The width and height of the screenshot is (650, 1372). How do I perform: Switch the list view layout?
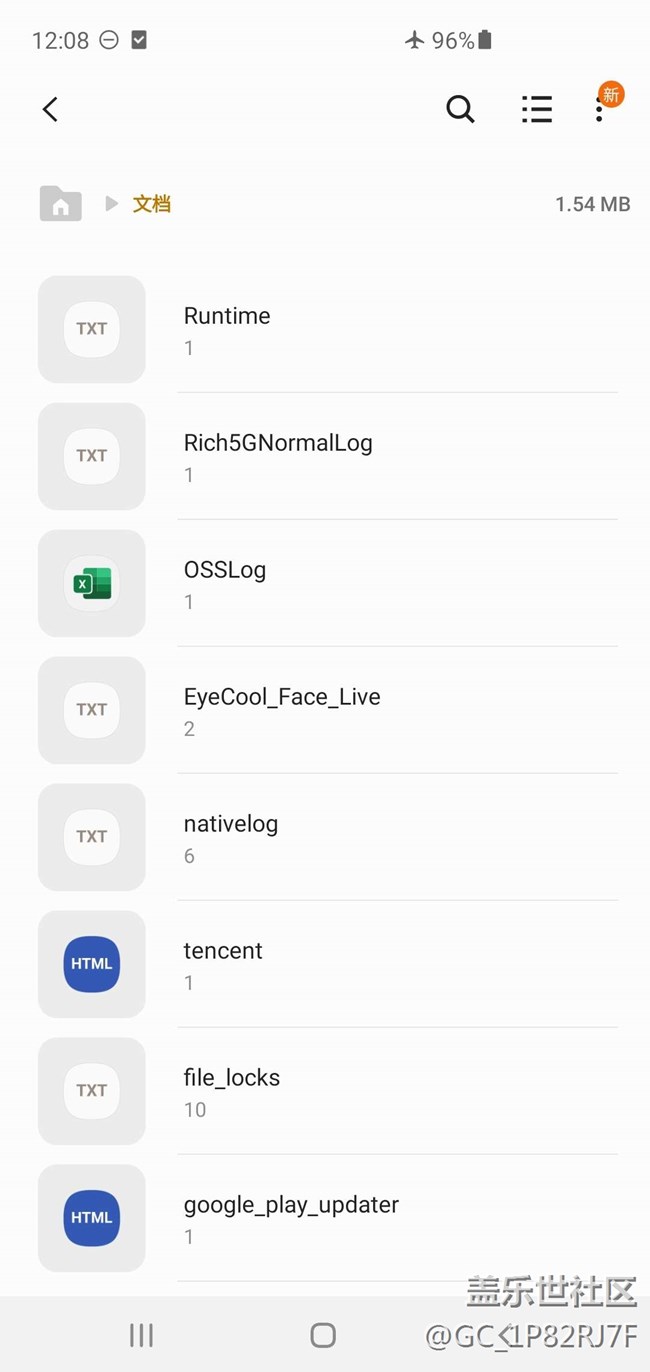tap(537, 109)
